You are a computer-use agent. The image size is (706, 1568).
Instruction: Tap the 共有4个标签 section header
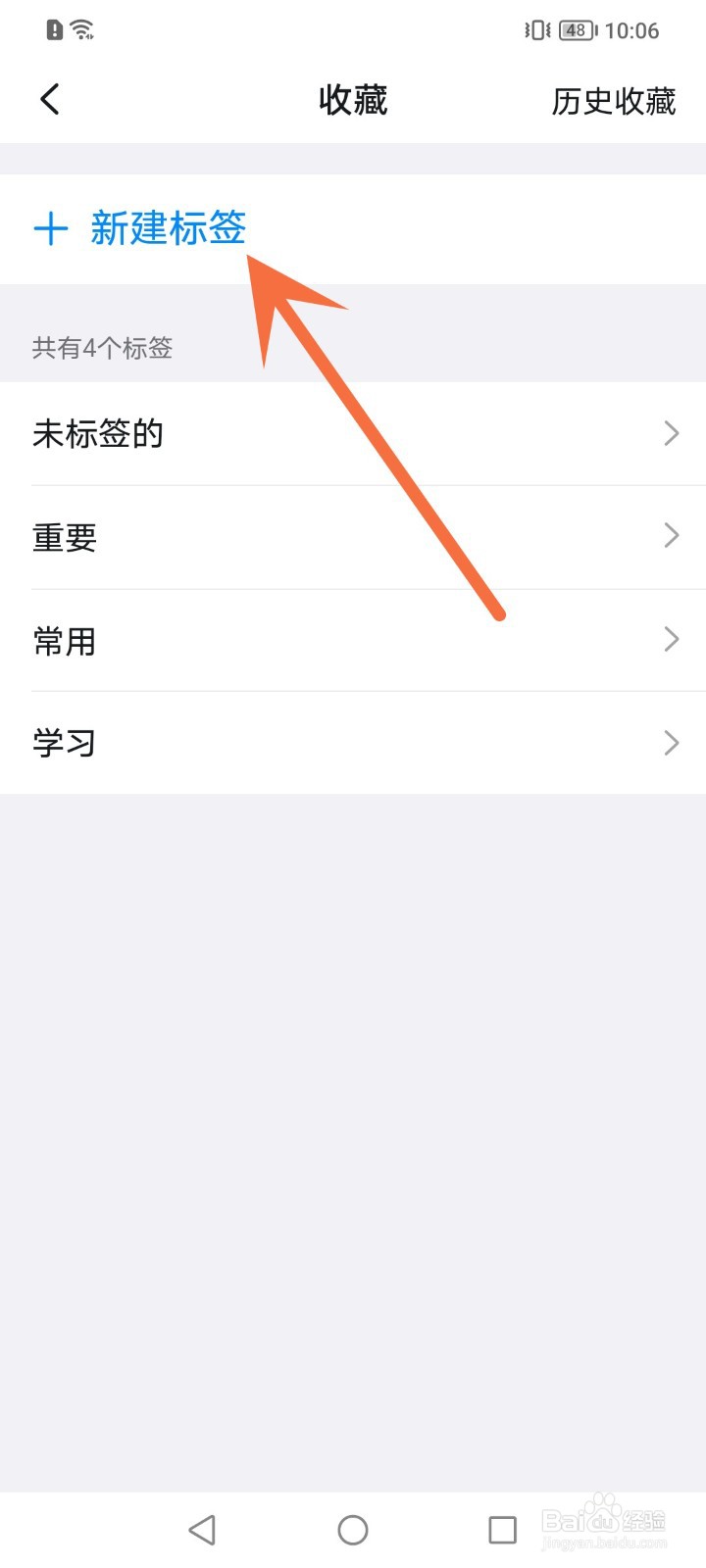tap(102, 348)
